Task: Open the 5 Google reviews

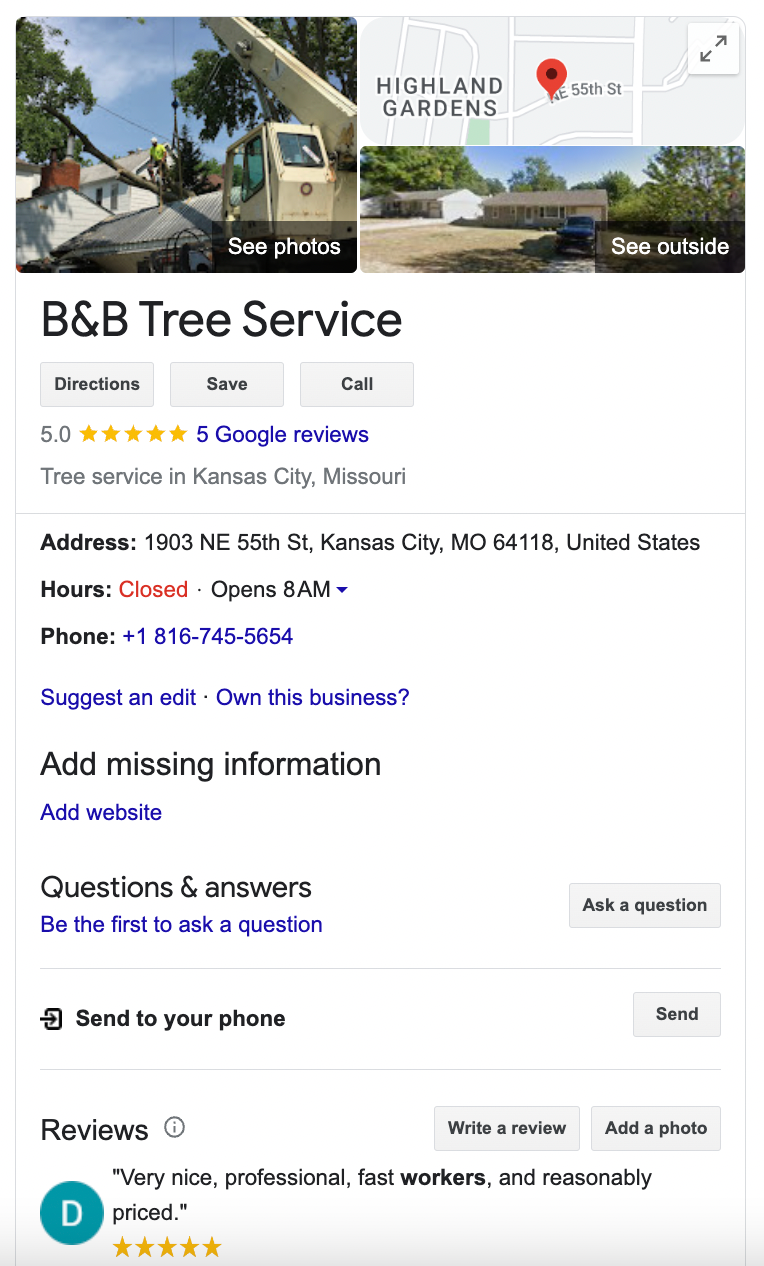Action: 283,434
